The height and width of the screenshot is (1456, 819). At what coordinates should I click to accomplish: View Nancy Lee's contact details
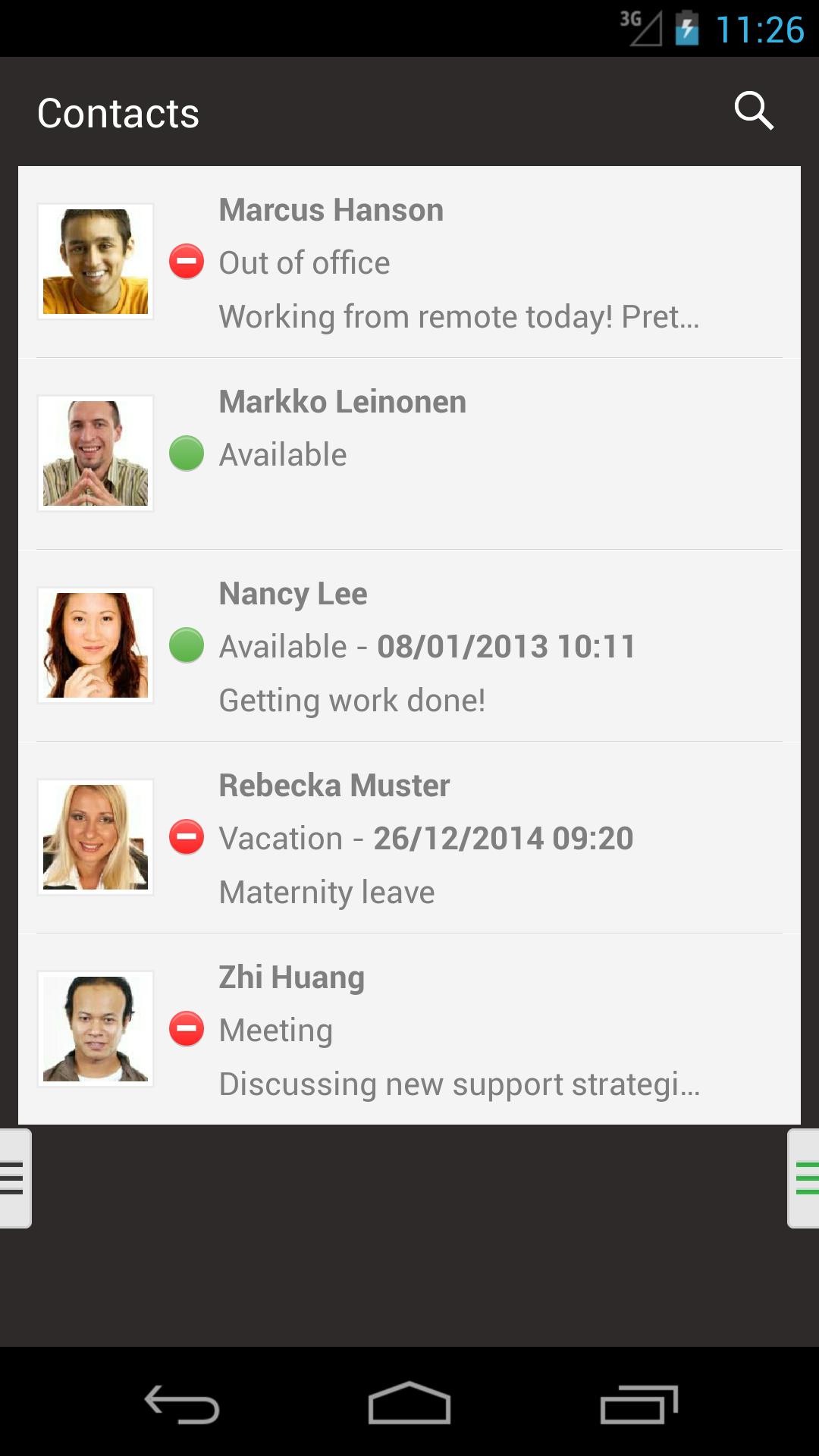(x=409, y=645)
